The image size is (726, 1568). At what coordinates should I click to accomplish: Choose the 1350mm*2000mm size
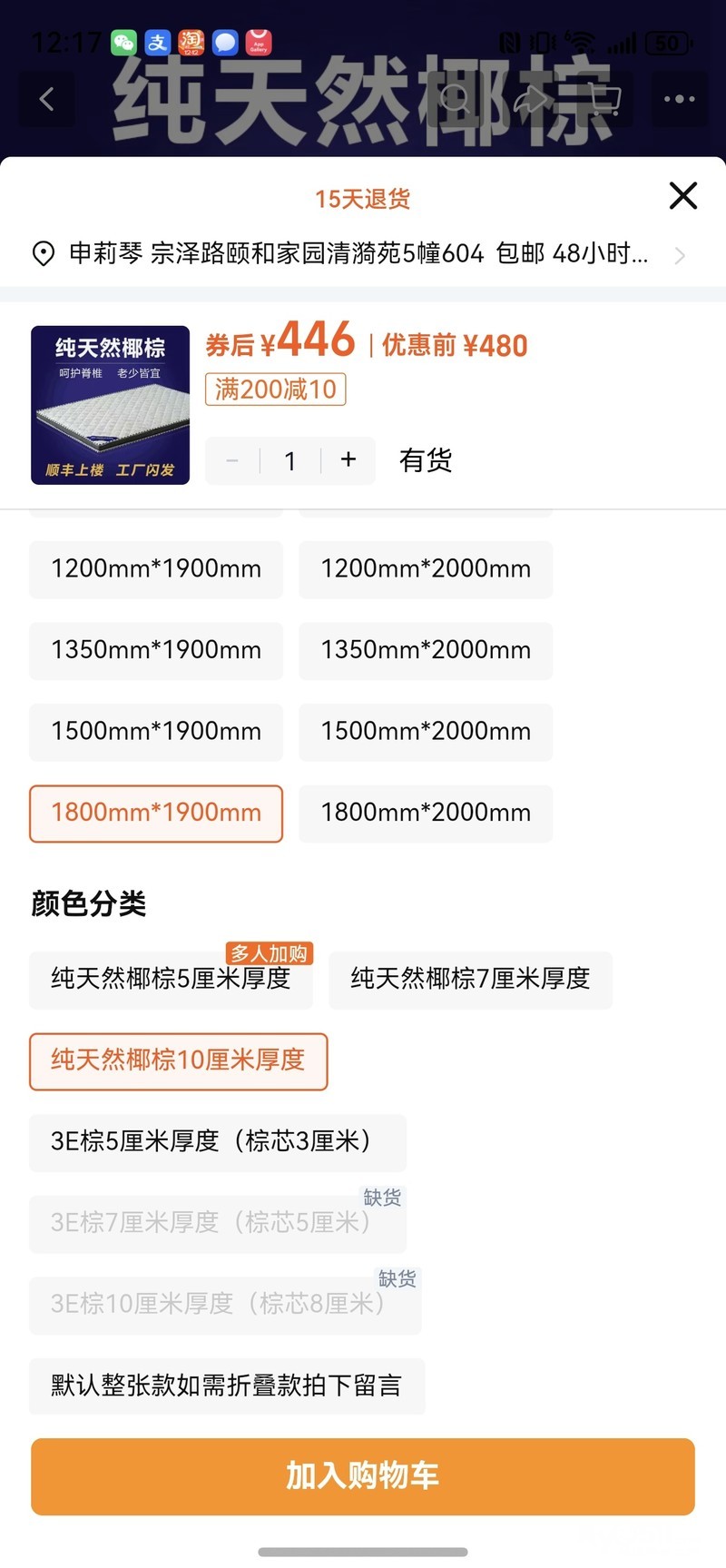[x=426, y=650]
